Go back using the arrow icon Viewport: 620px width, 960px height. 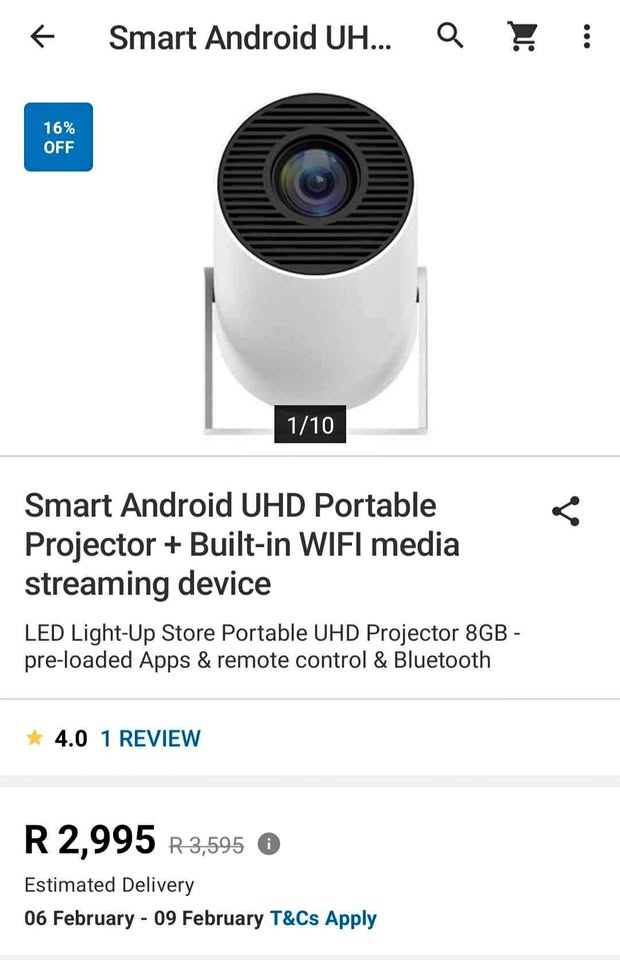pos(42,37)
